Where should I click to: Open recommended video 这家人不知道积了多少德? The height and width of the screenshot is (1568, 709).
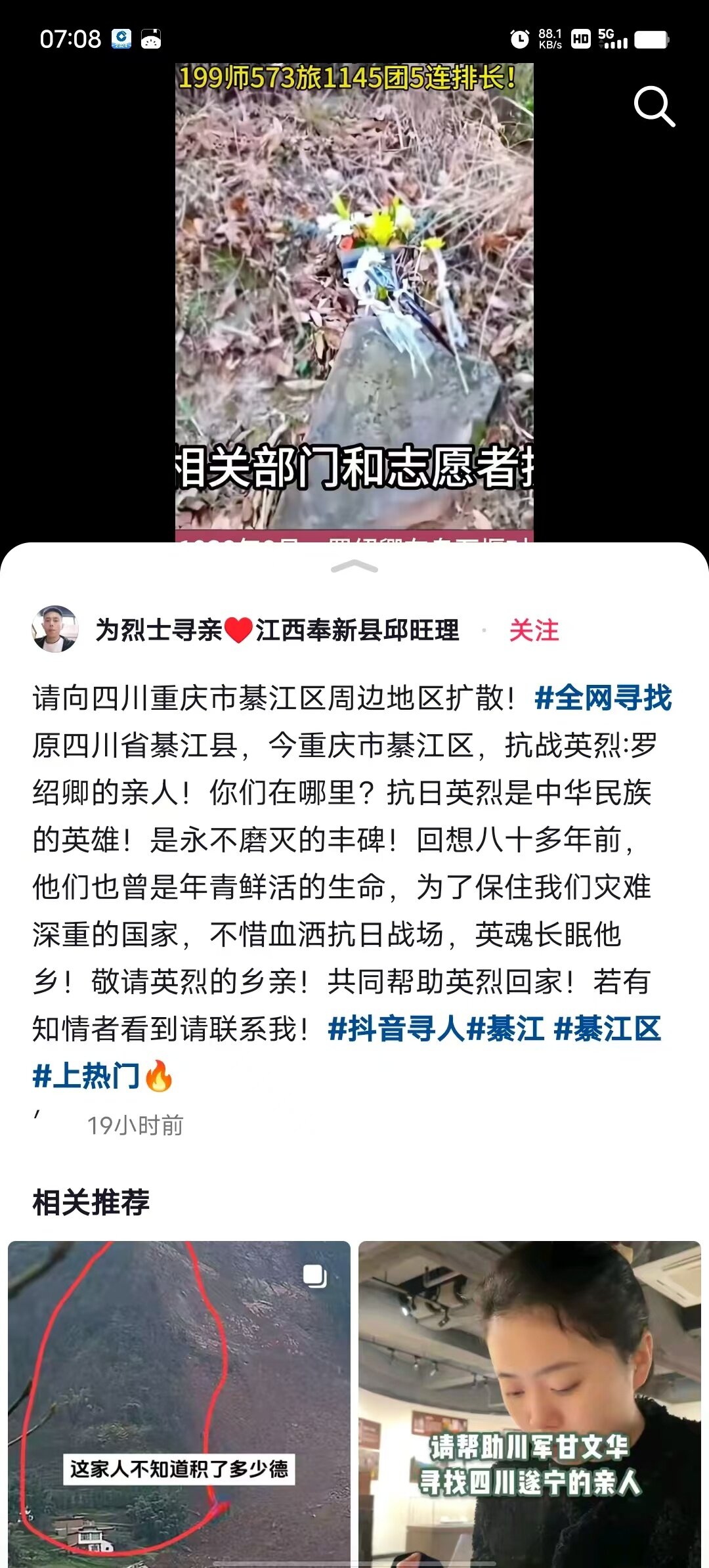179,1403
